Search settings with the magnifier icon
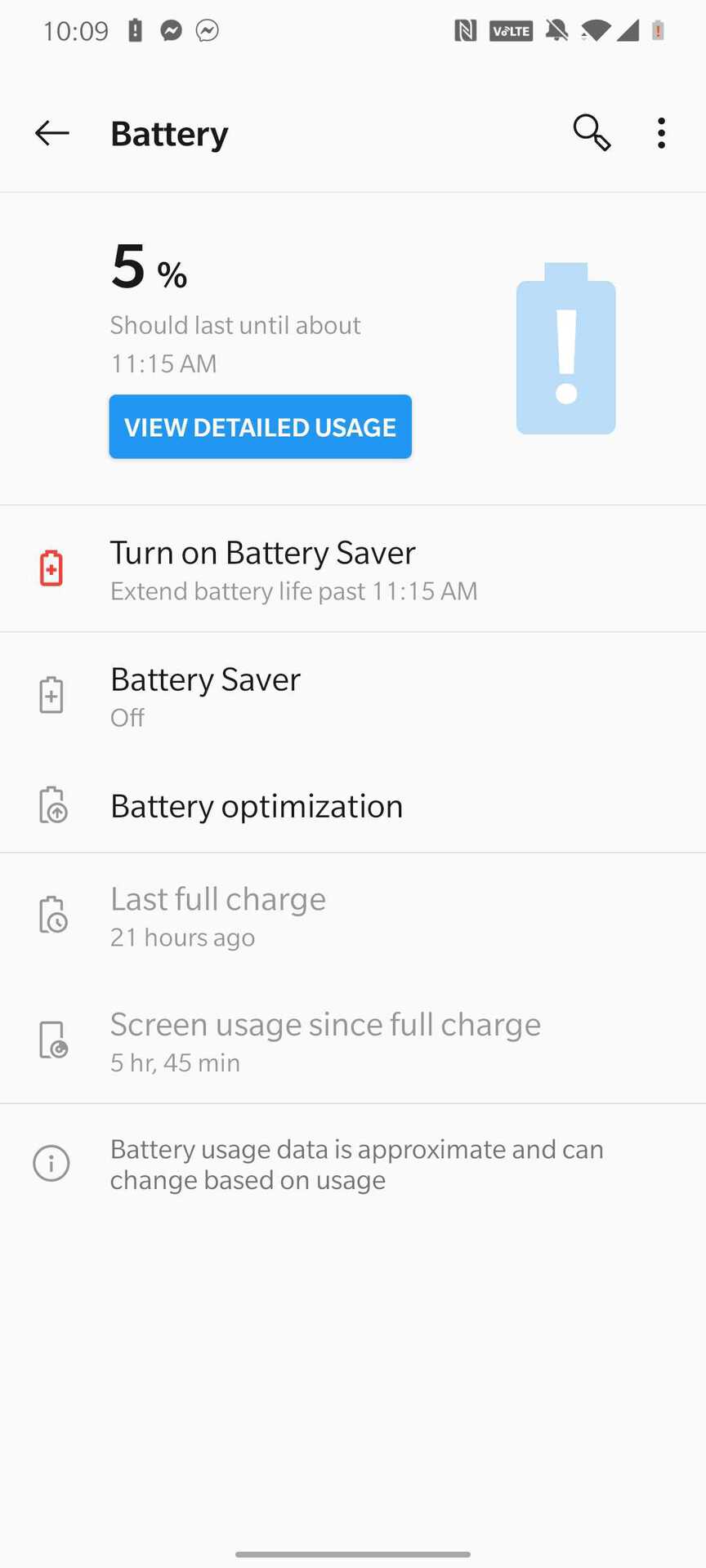This screenshot has width=706, height=1568. tap(592, 133)
